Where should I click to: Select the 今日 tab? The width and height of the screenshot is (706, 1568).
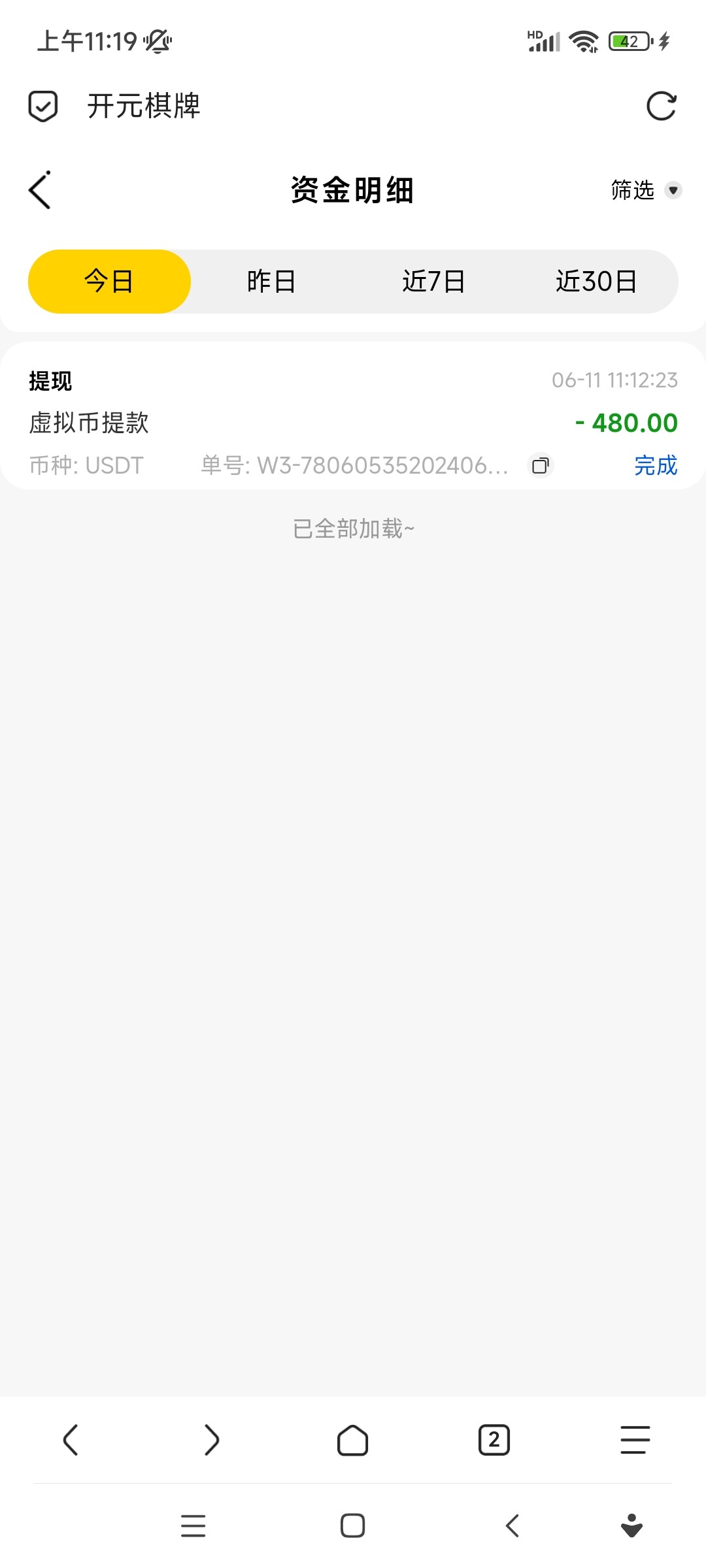pyautogui.click(x=109, y=282)
